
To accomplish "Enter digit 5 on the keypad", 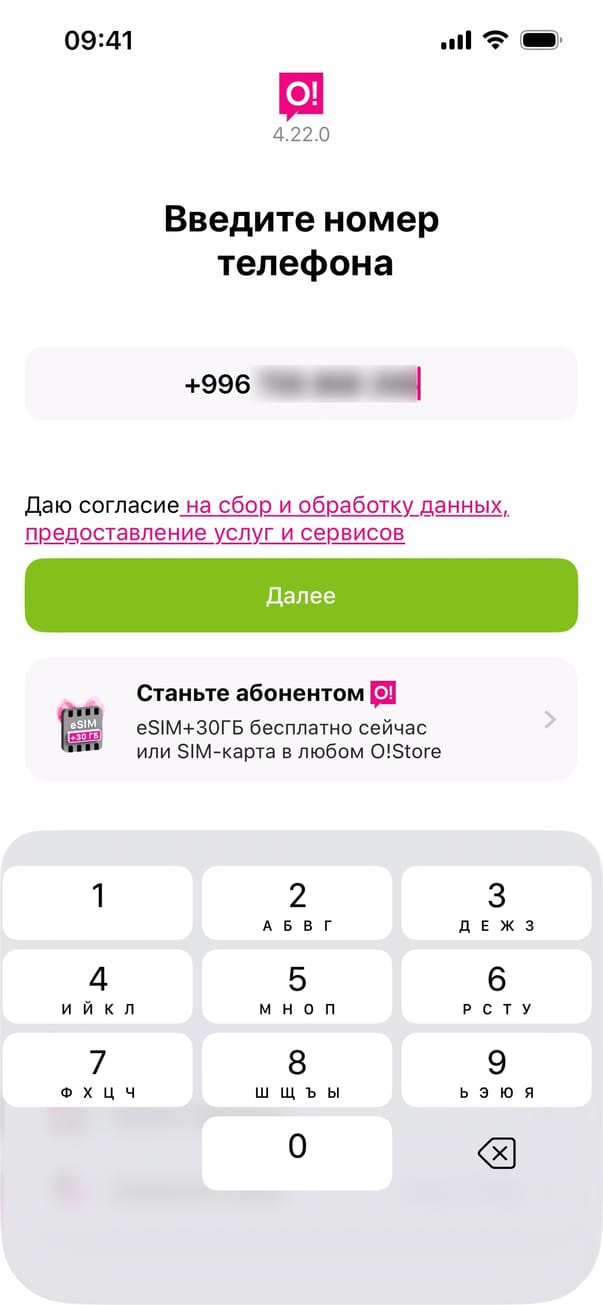I will [297, 986].
